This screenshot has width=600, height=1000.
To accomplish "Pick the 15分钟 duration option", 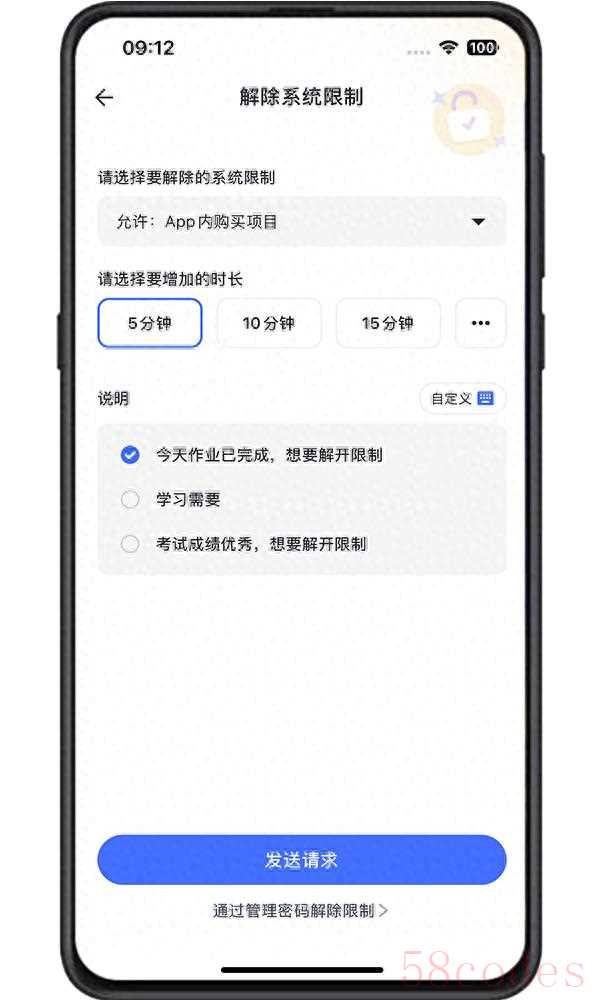I will [x=387, y=323].
